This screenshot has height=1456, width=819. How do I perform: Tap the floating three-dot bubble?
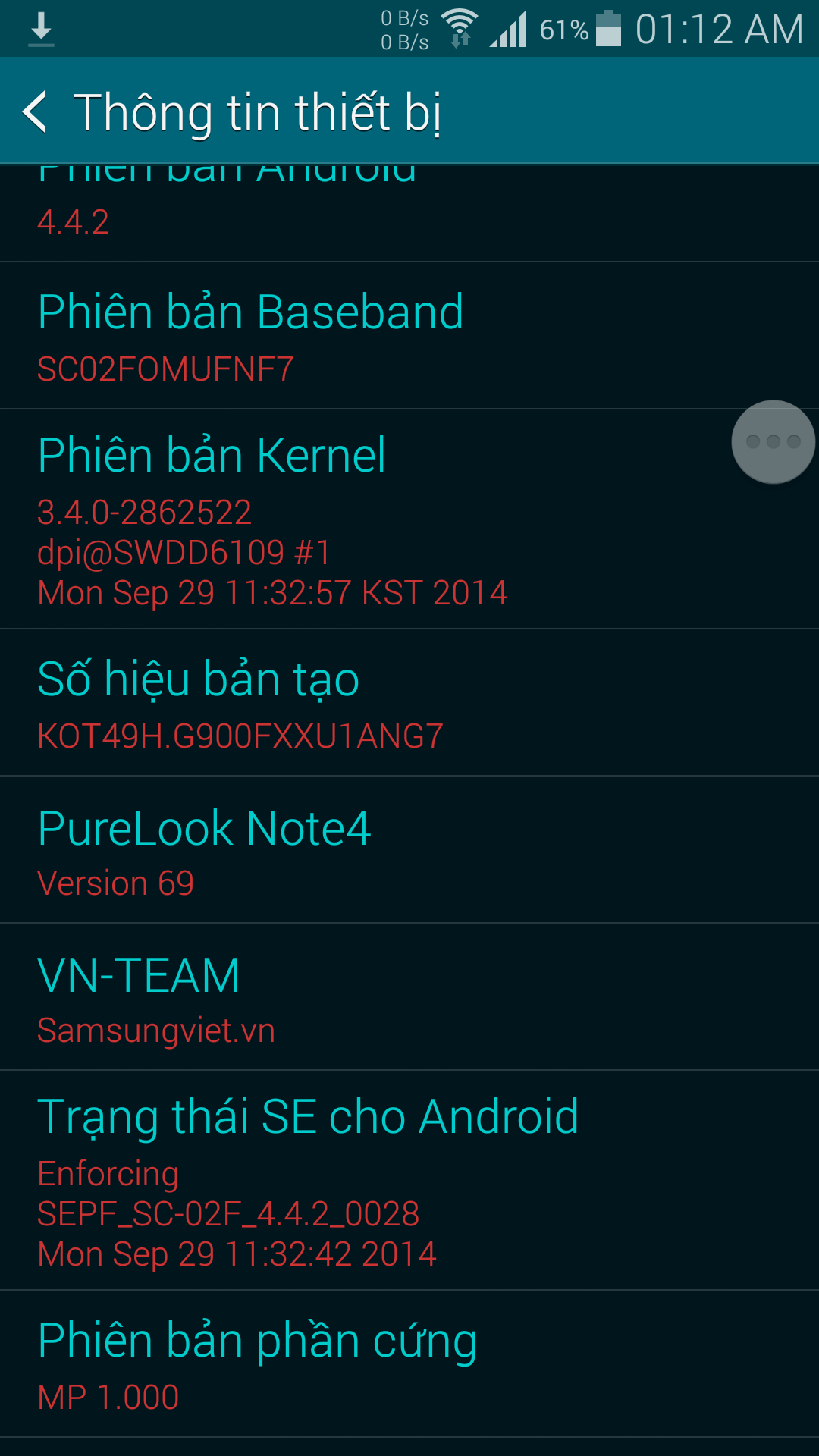(x=773, y=441)
